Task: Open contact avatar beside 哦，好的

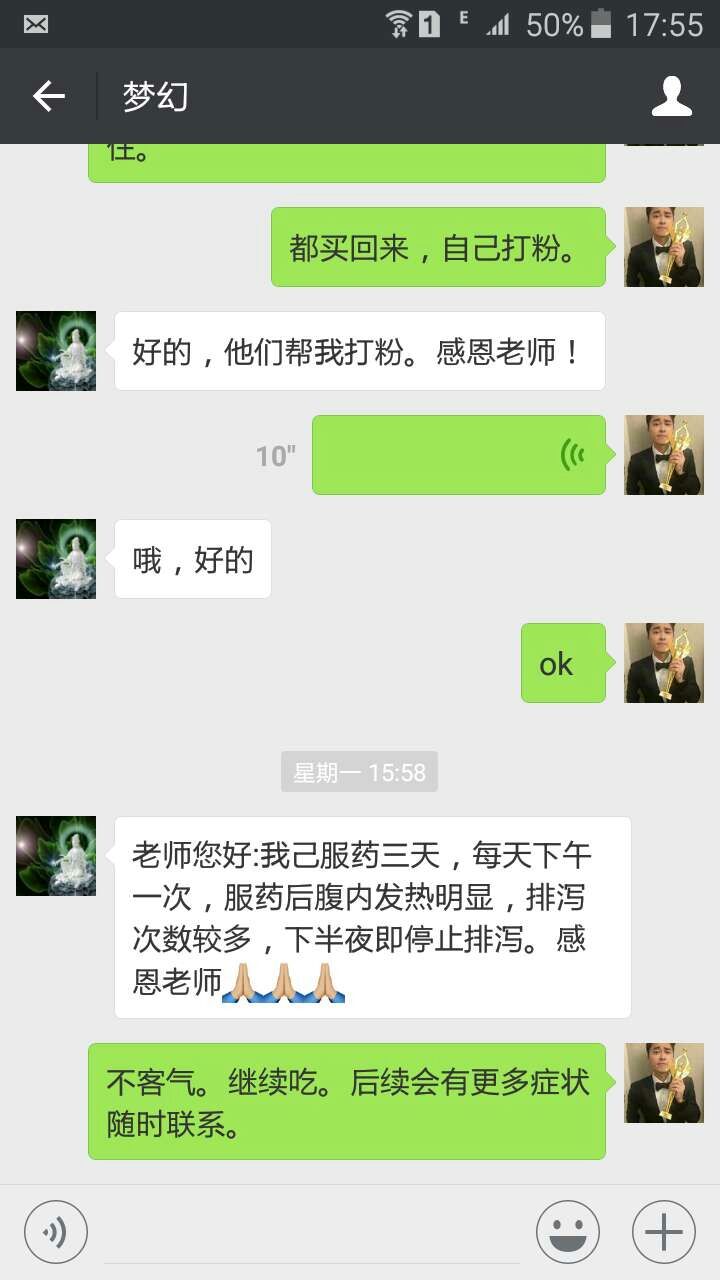Action: (56, 559)
